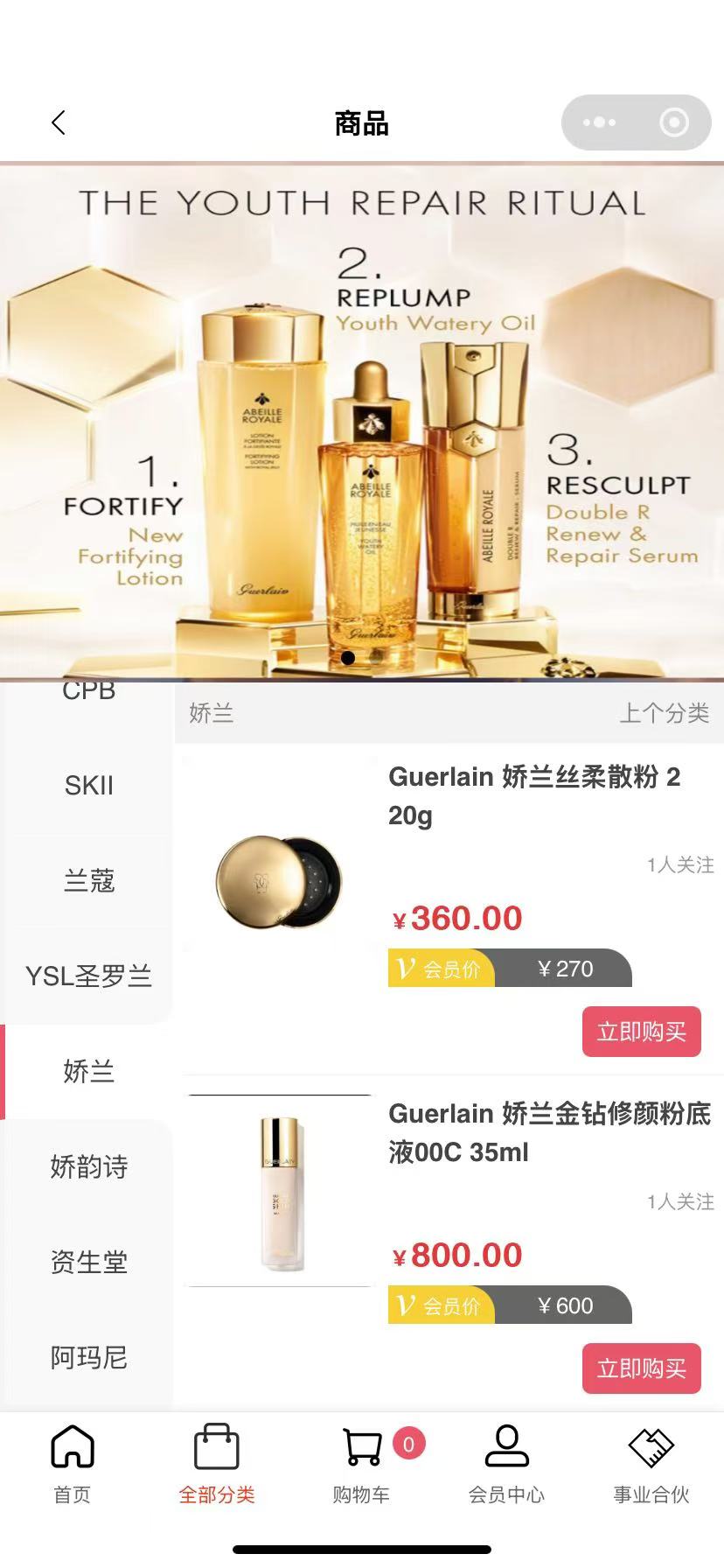Select the 兰蔻 brand category
Image resolution: width=724 pixels, height=1568 pixels.
click(88, 880)
